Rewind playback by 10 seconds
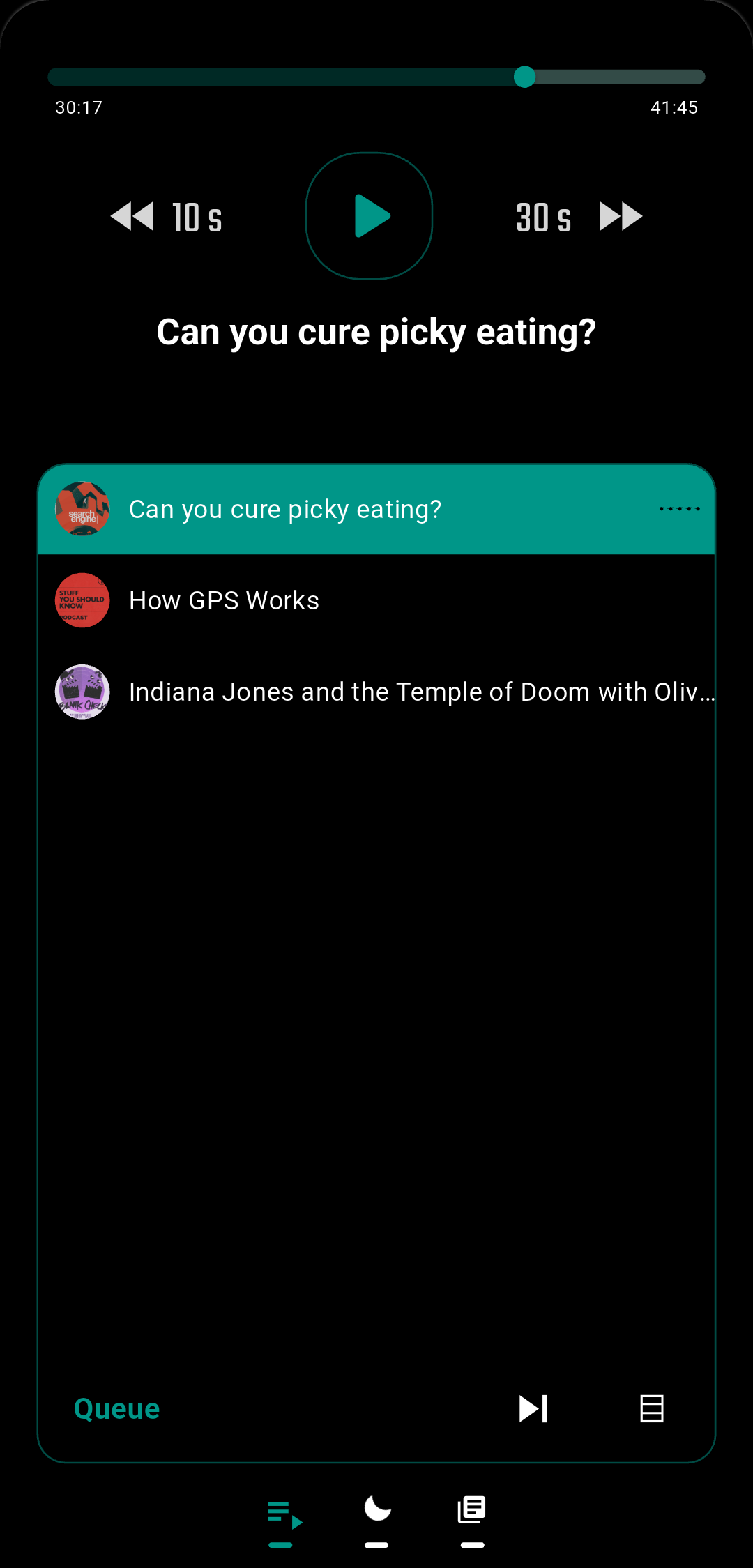The image size is (753, 1568). pyautogui.click(x=166, y=217)
